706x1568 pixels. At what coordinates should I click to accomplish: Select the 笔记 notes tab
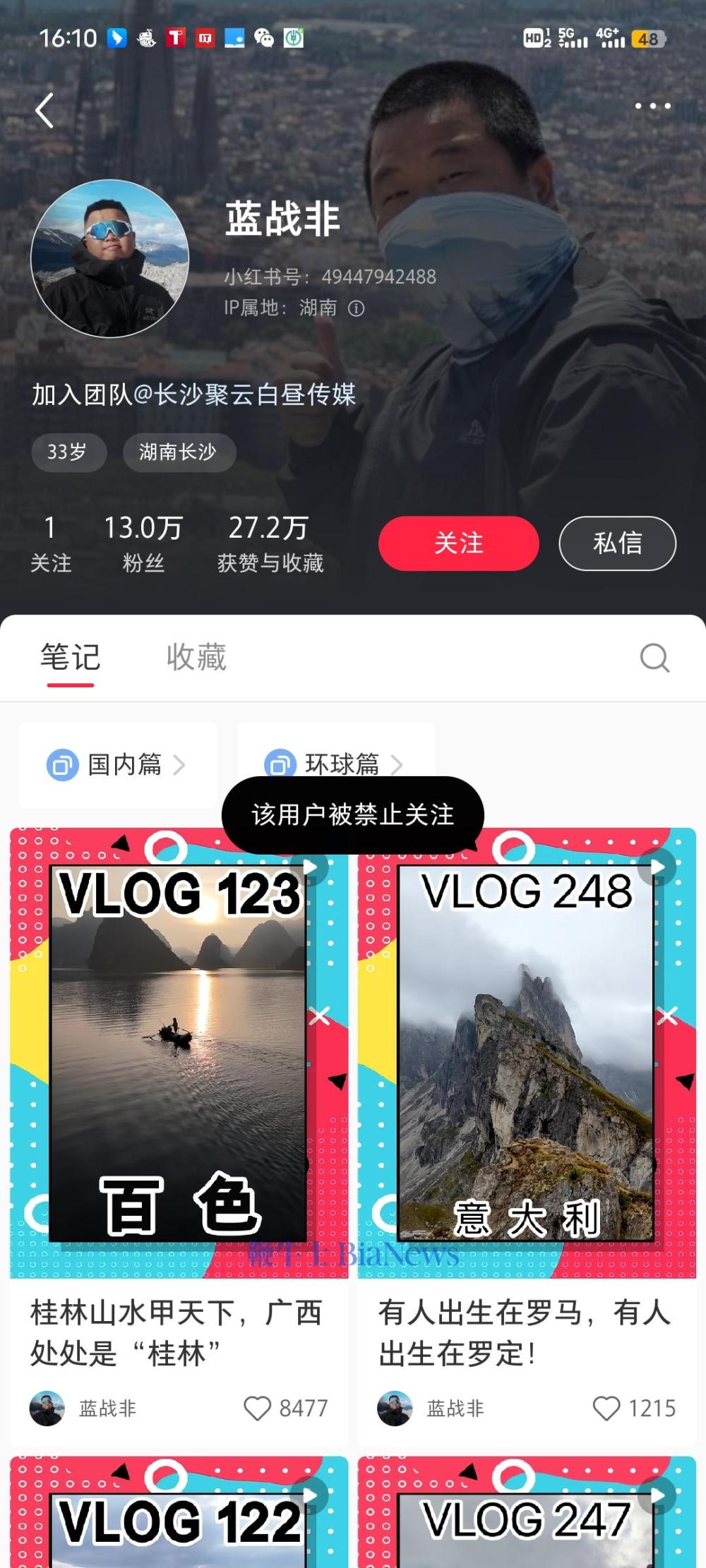point(70,657)
